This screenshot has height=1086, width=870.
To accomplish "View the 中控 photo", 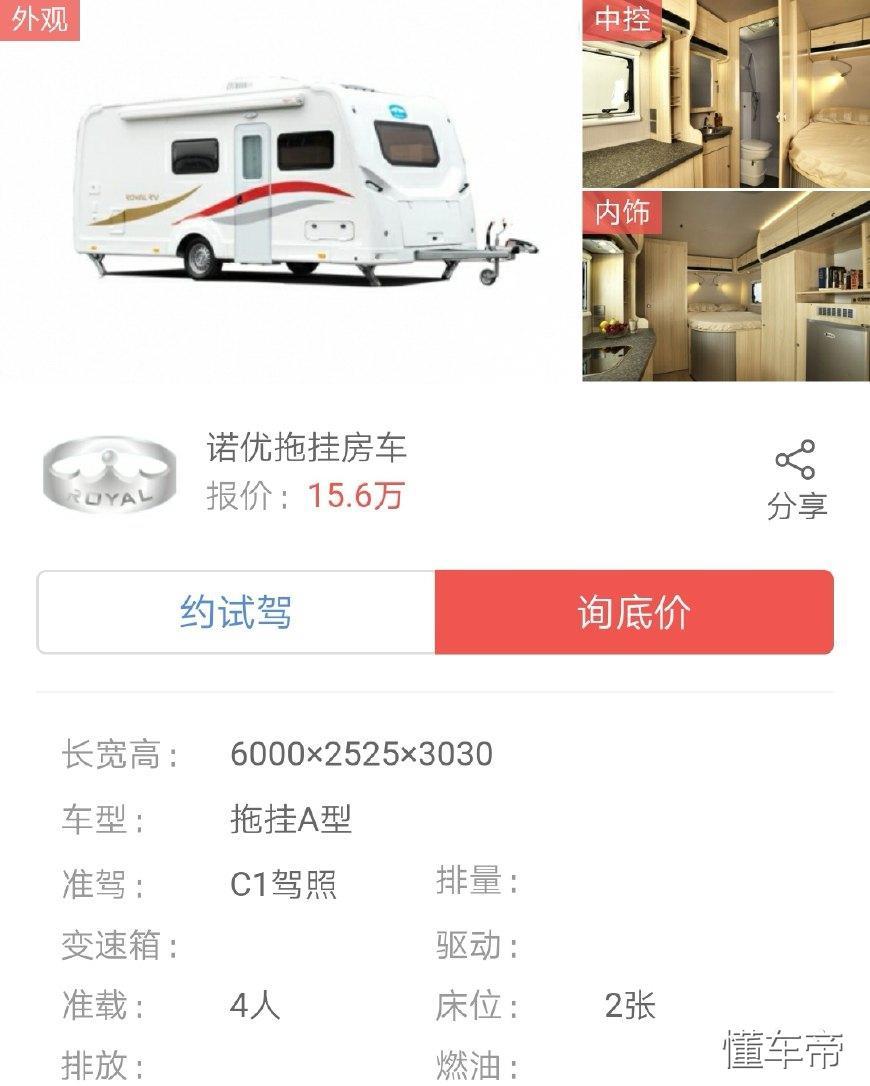I will tap(725, 94).
